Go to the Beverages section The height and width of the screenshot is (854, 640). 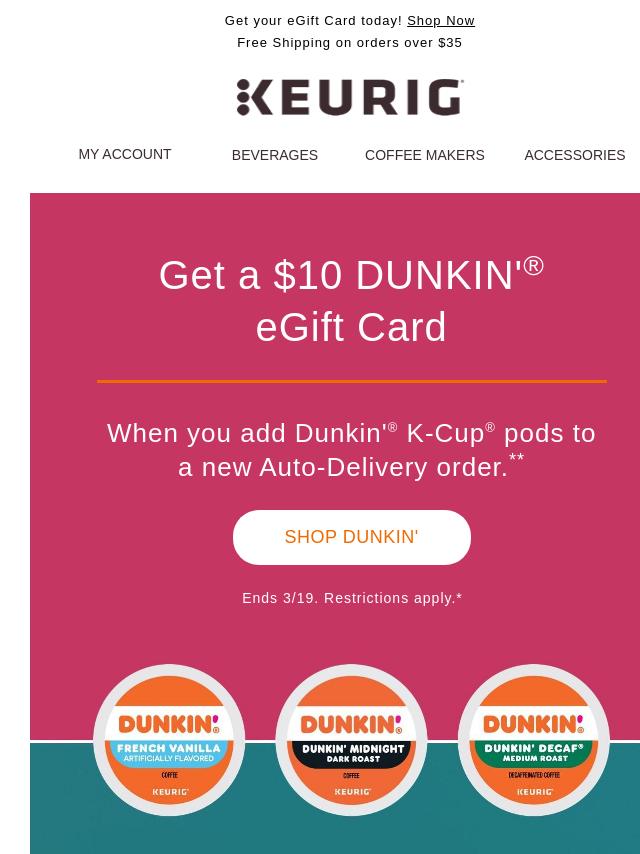275,155
